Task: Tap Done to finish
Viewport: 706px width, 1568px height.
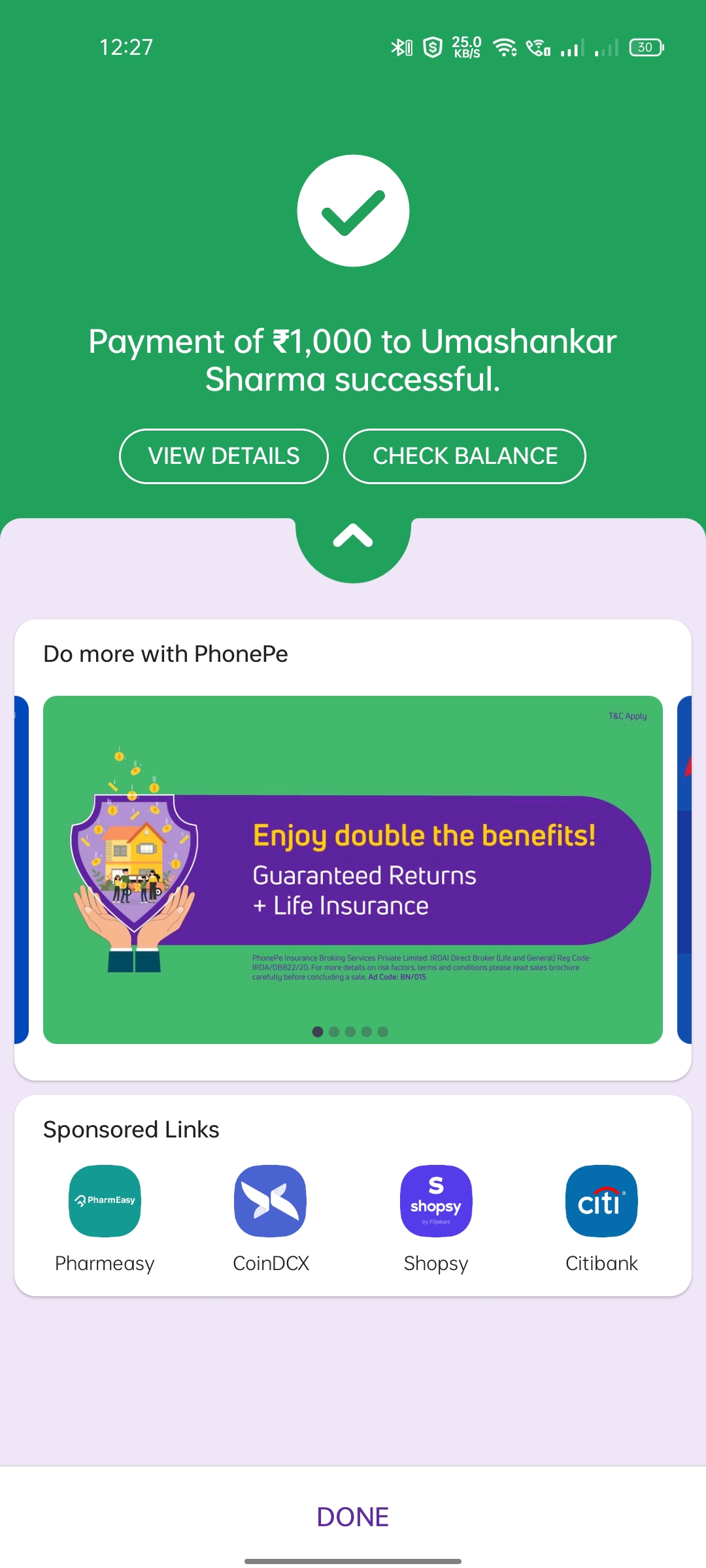Action: click(353, 1516)
